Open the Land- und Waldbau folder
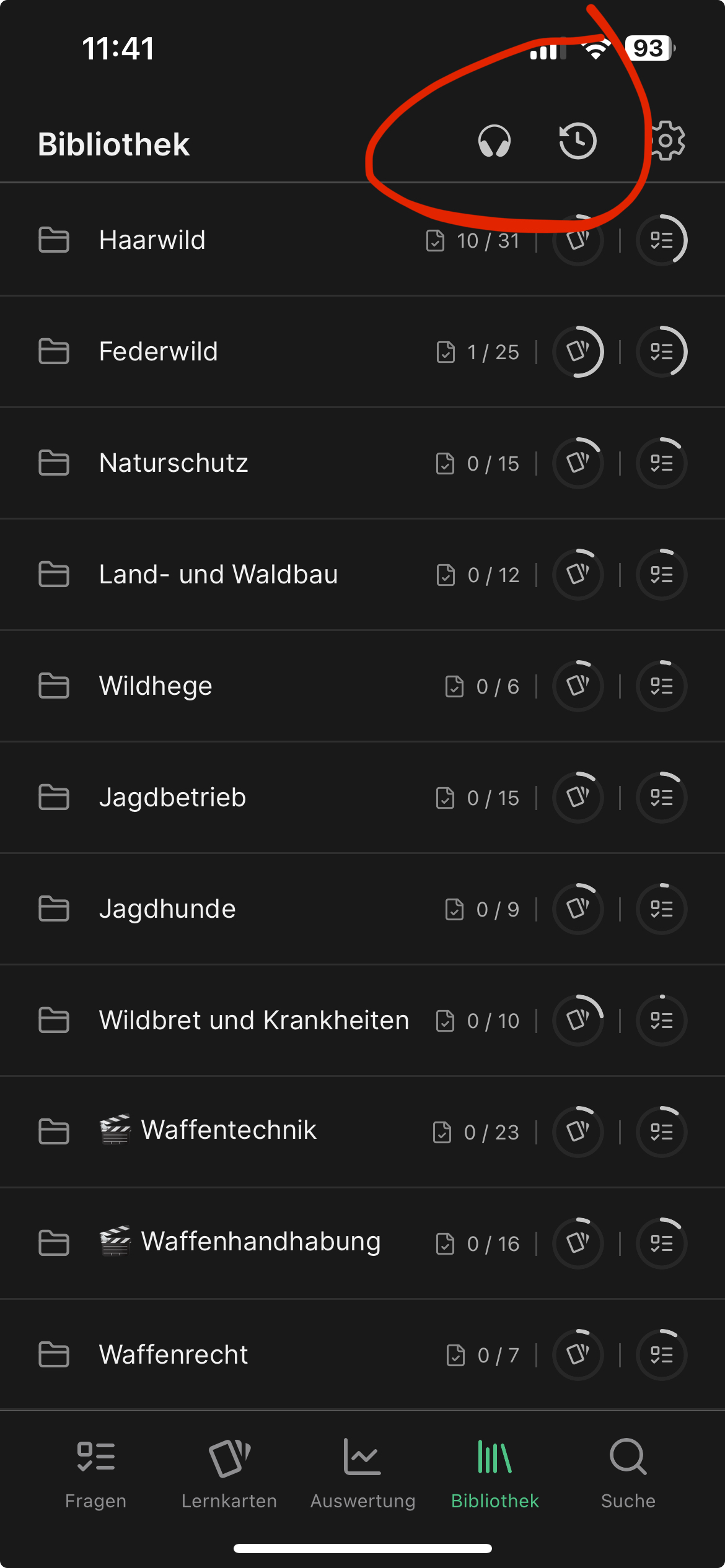 click(x=218, y=575)
